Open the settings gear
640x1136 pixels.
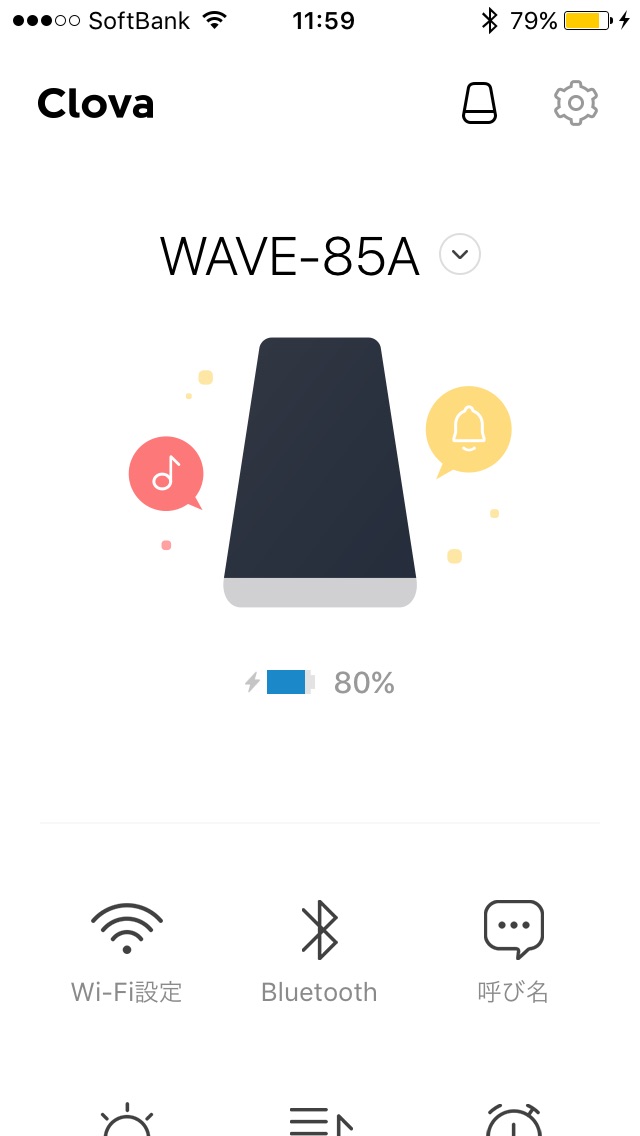(575, 103)
